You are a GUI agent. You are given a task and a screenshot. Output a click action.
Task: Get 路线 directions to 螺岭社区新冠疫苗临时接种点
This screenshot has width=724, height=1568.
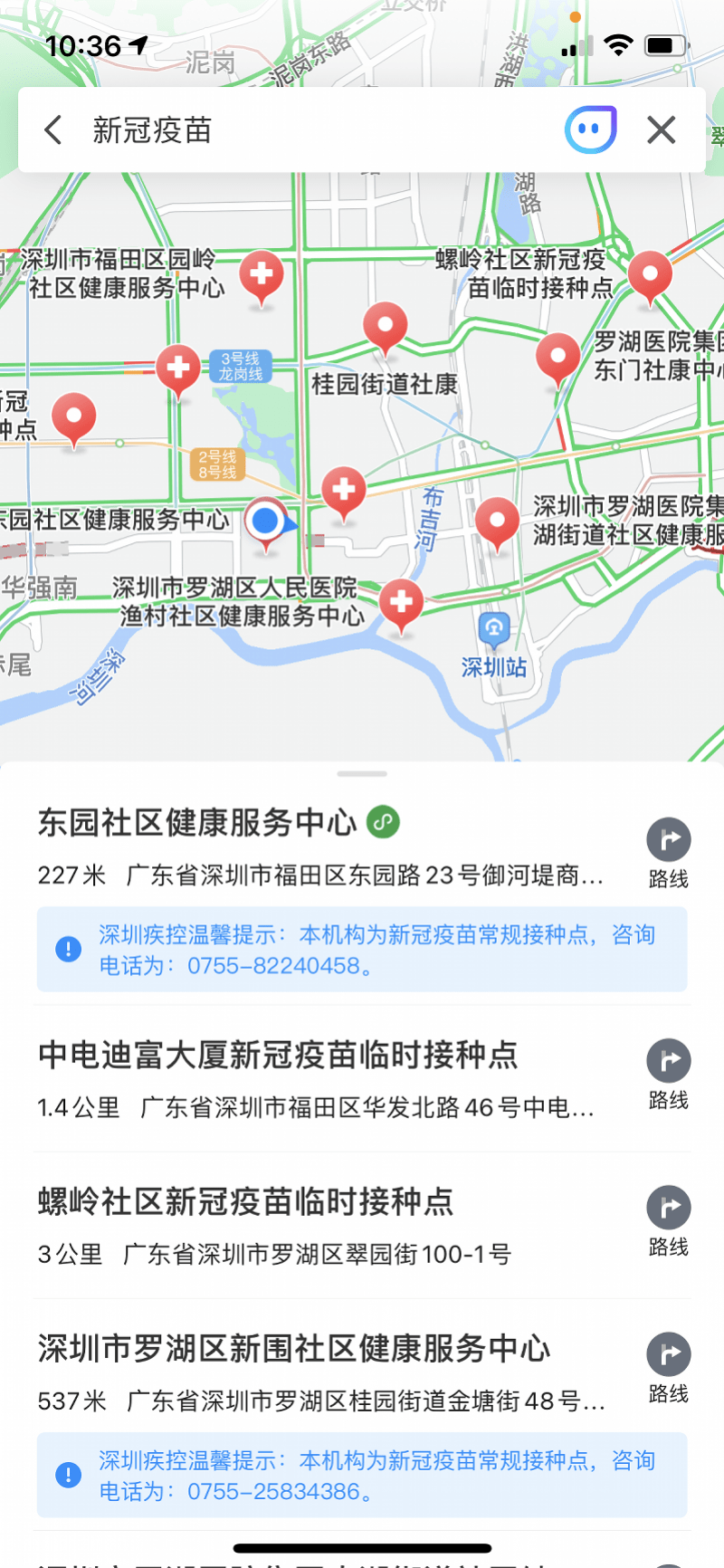pos(668,1218)
